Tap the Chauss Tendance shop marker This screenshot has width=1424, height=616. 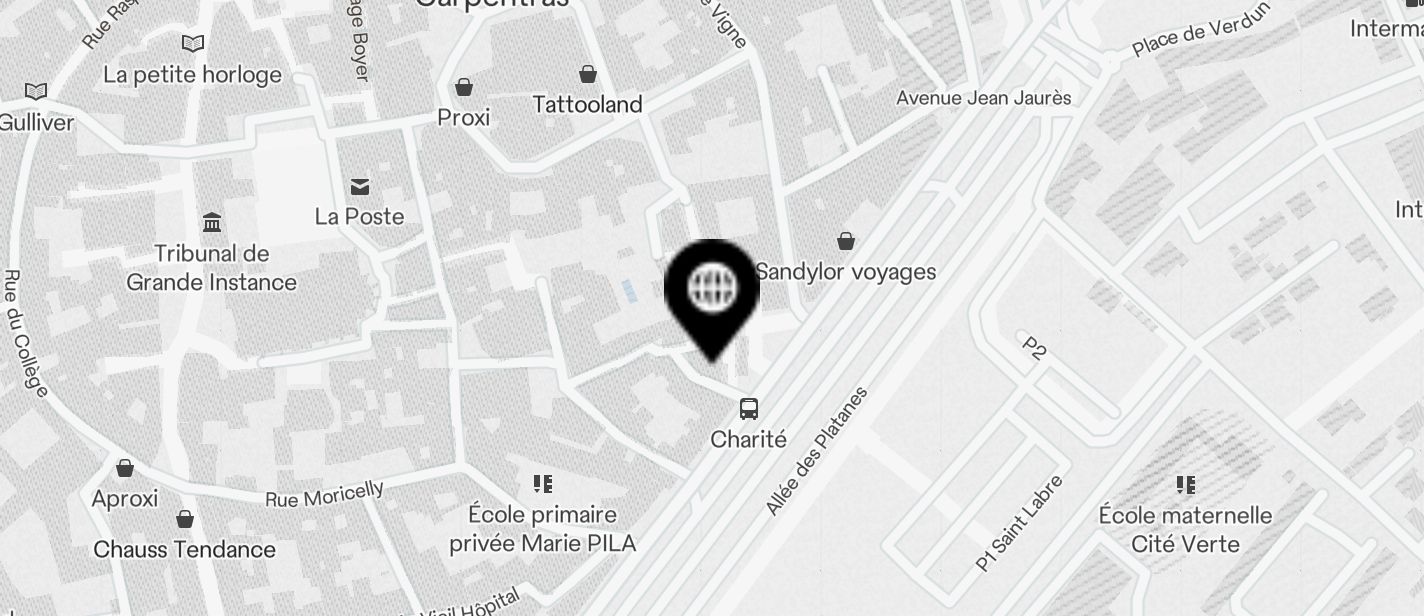click(185, 520)
